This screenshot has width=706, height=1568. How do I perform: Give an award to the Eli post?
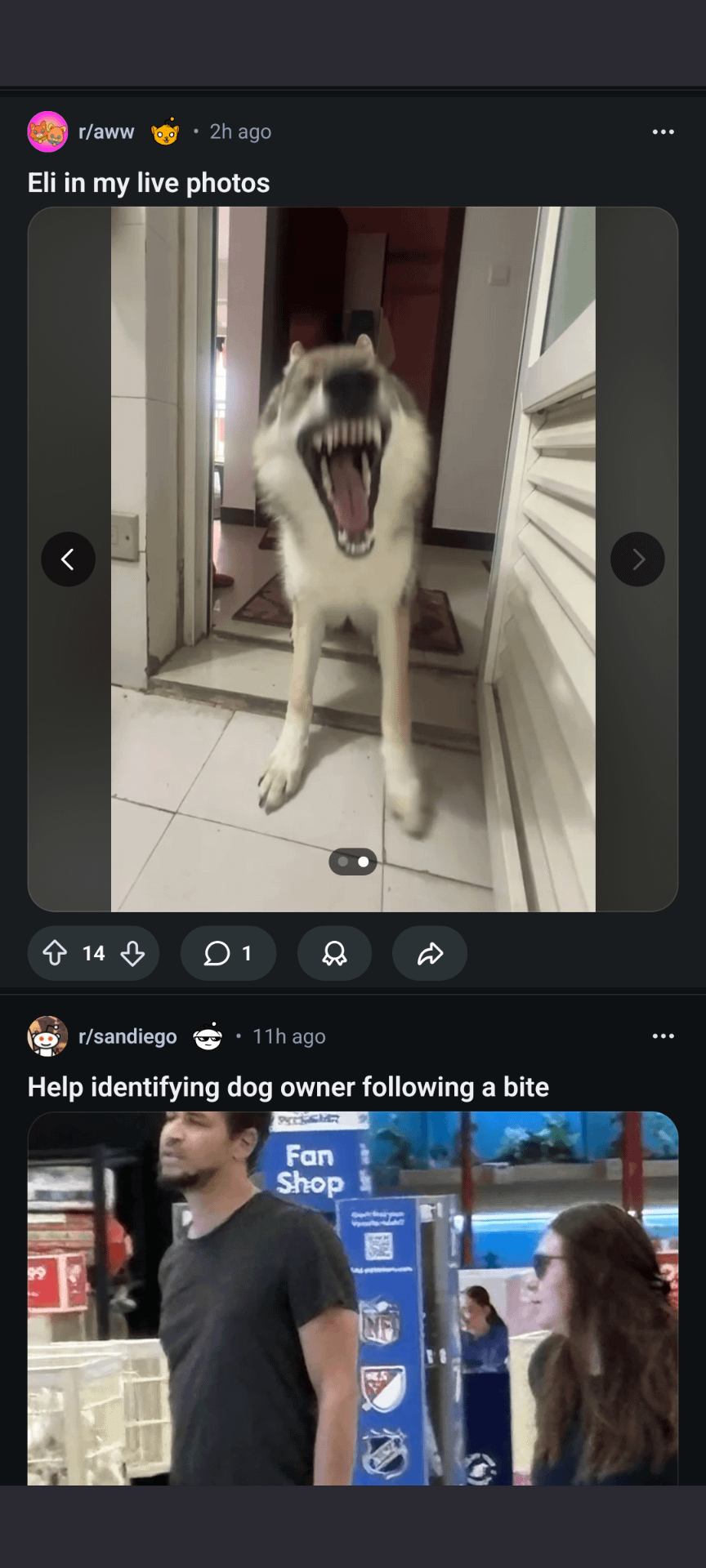pyautogui.click(x=334, y=953)
